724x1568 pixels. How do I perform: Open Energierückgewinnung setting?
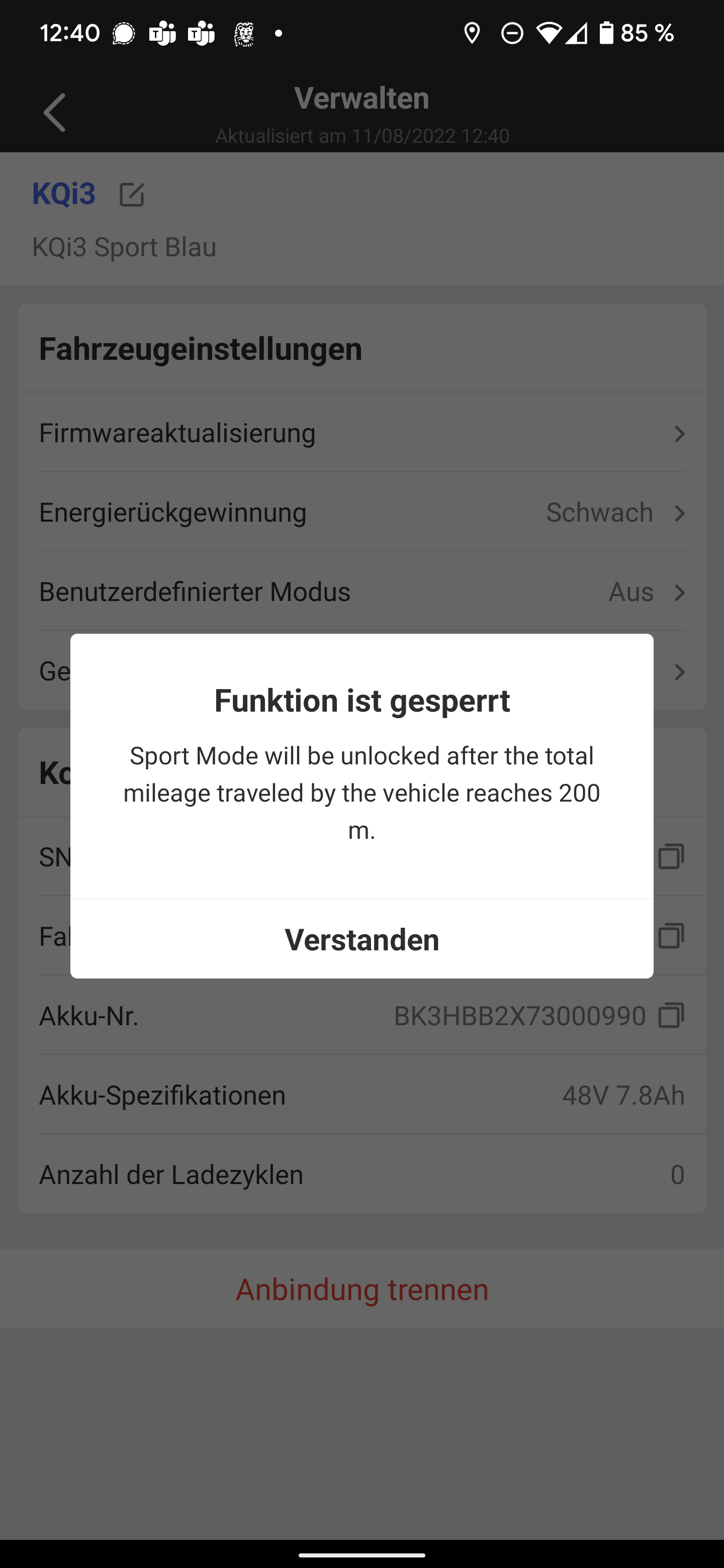(361, 513)
